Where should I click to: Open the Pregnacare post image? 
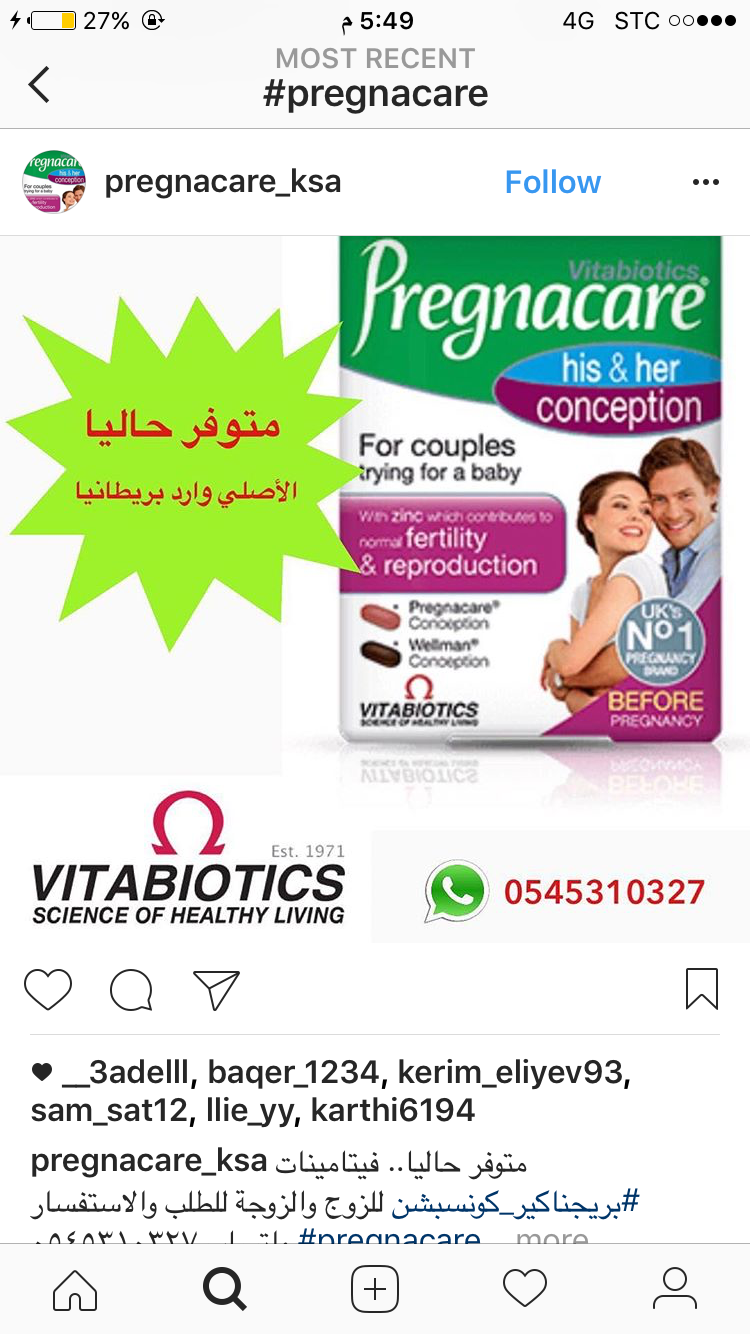(375, 590)
